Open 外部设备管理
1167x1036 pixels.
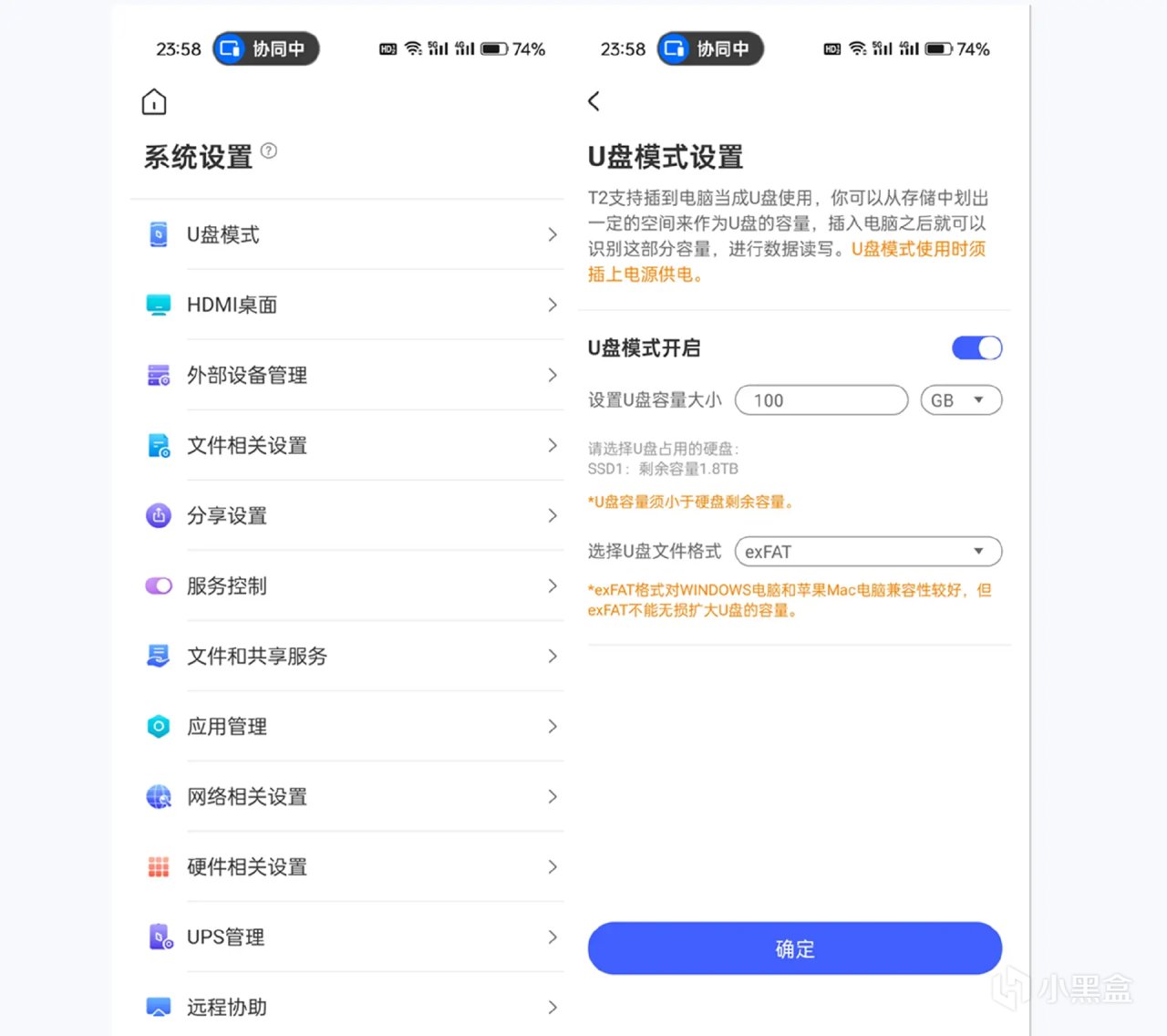point(351,375)
